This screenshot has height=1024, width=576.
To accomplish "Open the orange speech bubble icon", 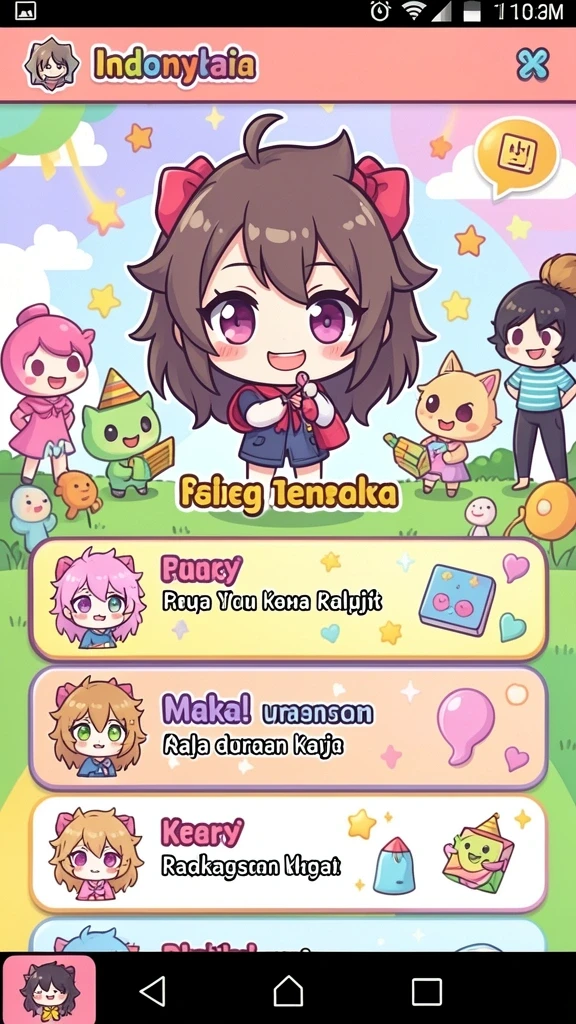I will click(x=517, y=157).
